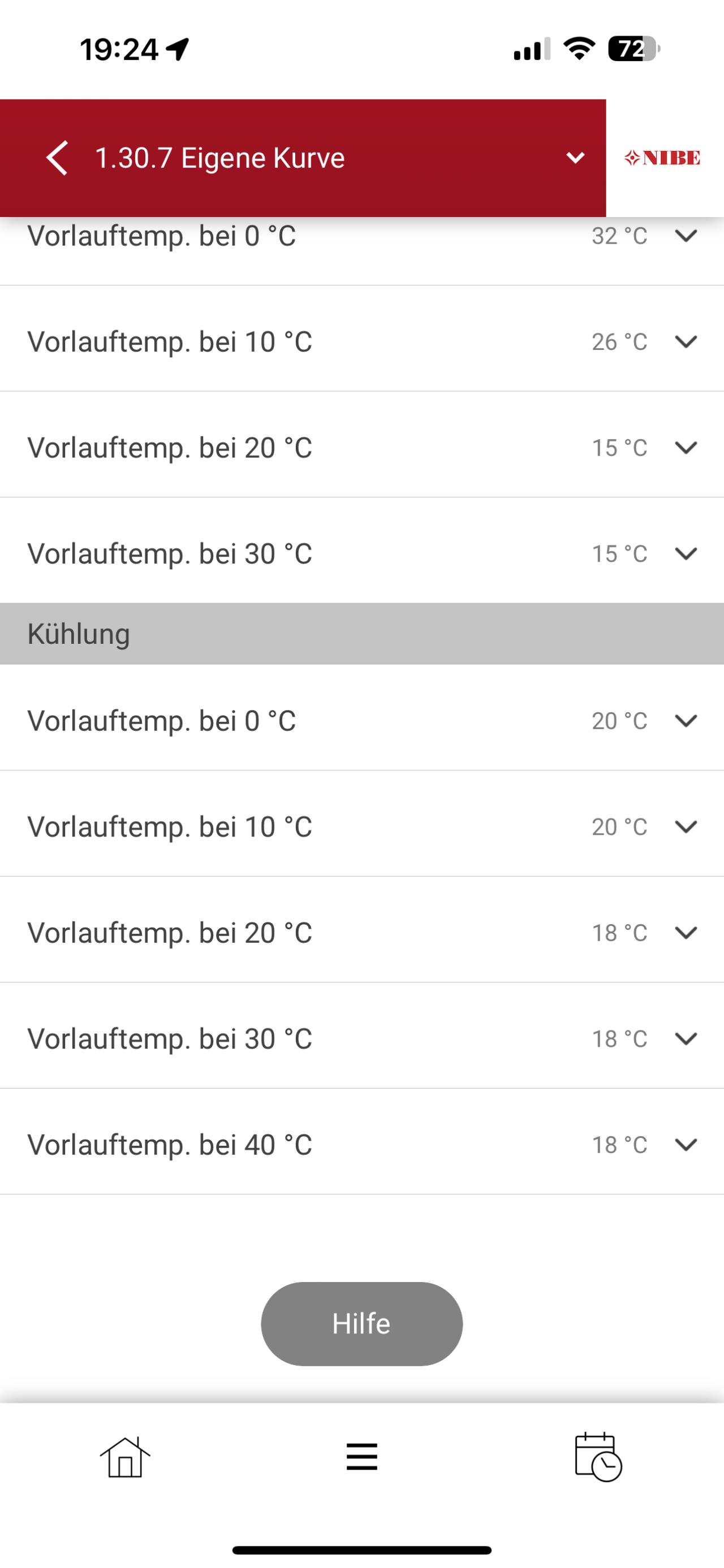Open the calendar schedule tab
The height and width of the screenshot is (1568, 724).
[598, 1457]
